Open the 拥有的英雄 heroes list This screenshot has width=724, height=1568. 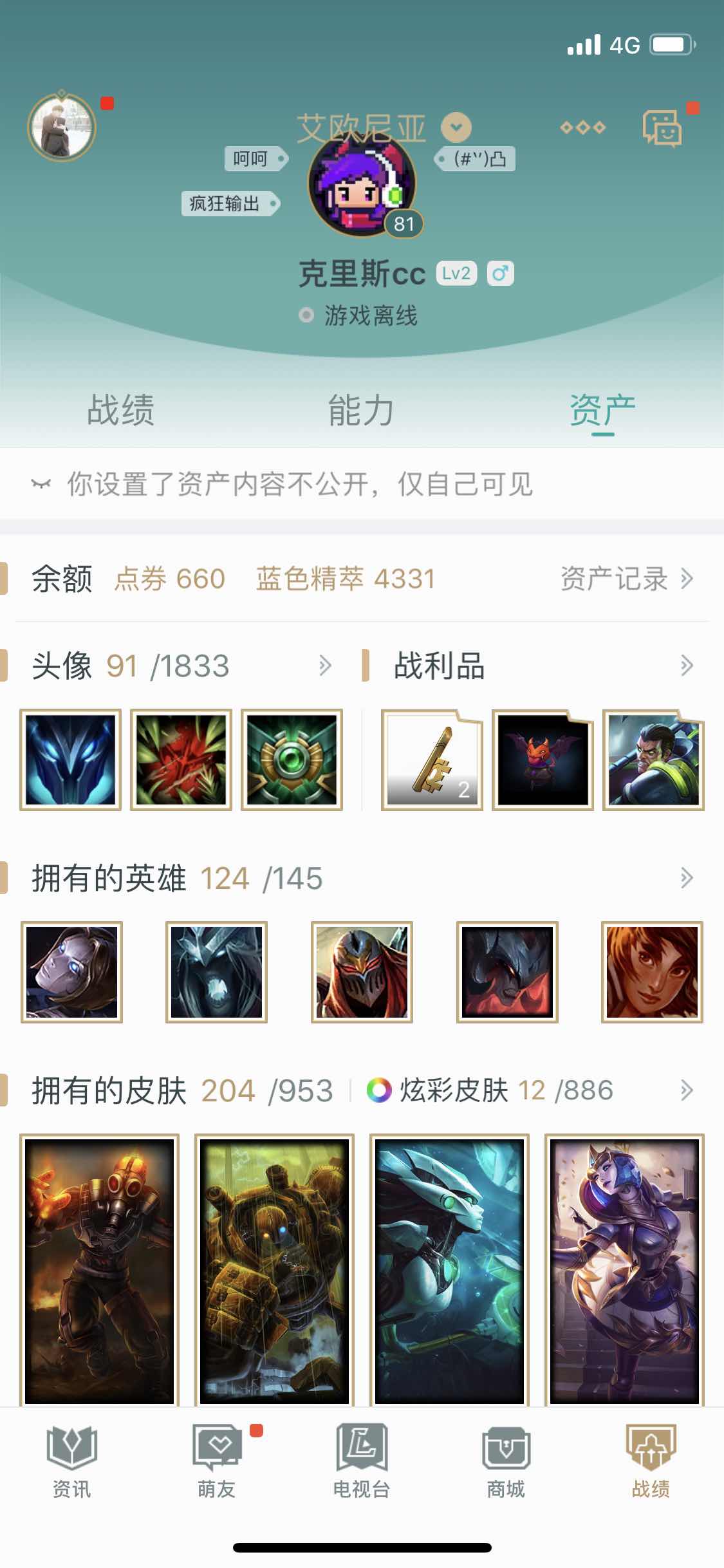(x=687, y=878)
